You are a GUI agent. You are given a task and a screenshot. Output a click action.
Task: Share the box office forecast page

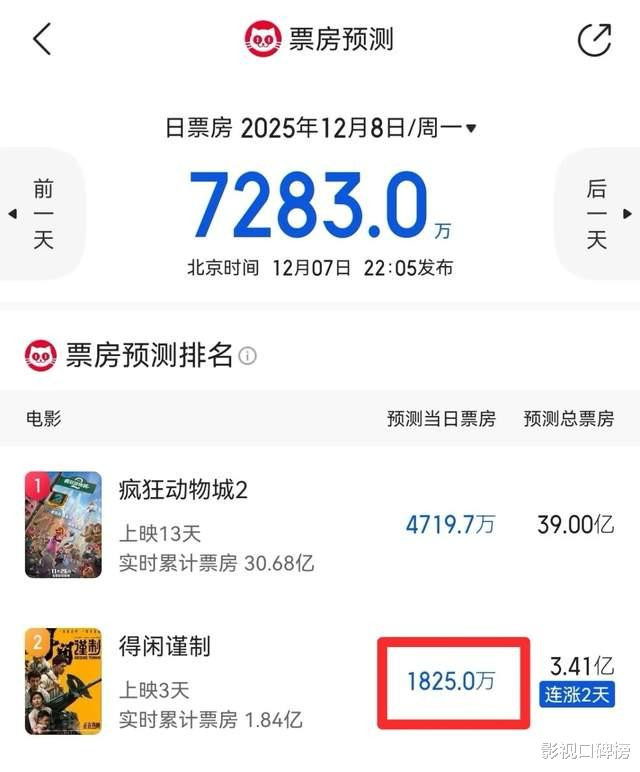(x=594, y=39)
